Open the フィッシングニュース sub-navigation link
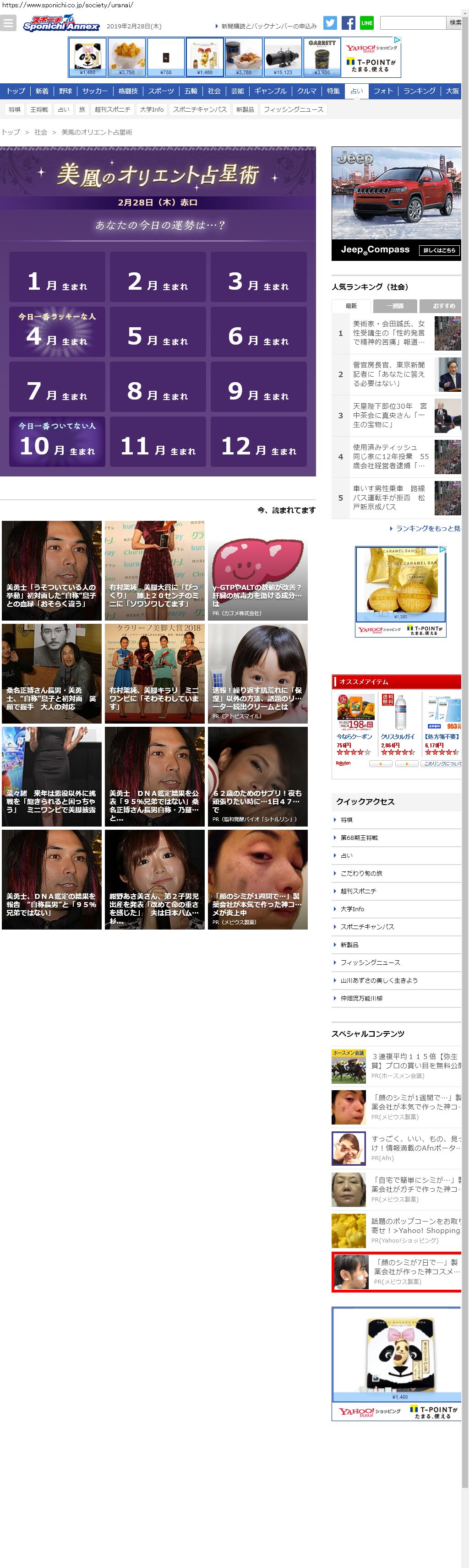The height and width of the screenshot is (1568, 469). click(x=294, y=109)
